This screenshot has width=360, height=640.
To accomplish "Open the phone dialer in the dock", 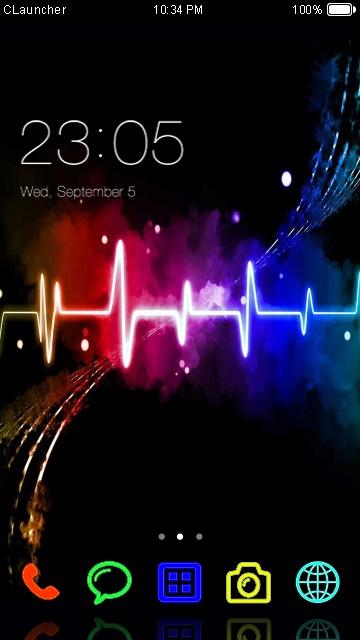I will (40, 582).
